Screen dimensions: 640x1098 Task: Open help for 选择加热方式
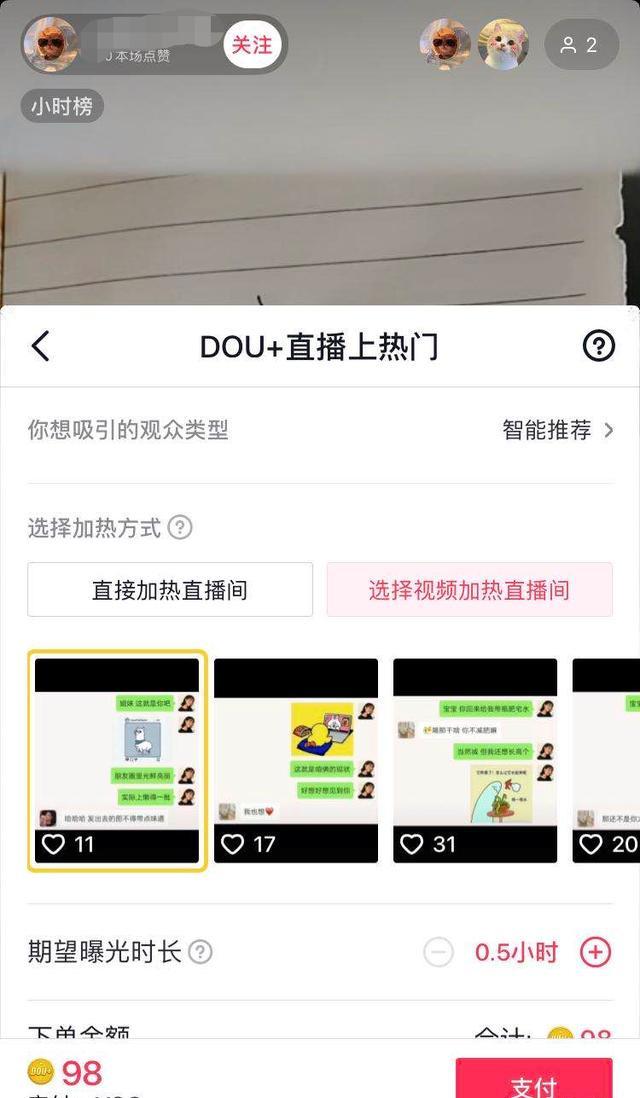click(180, 527)
